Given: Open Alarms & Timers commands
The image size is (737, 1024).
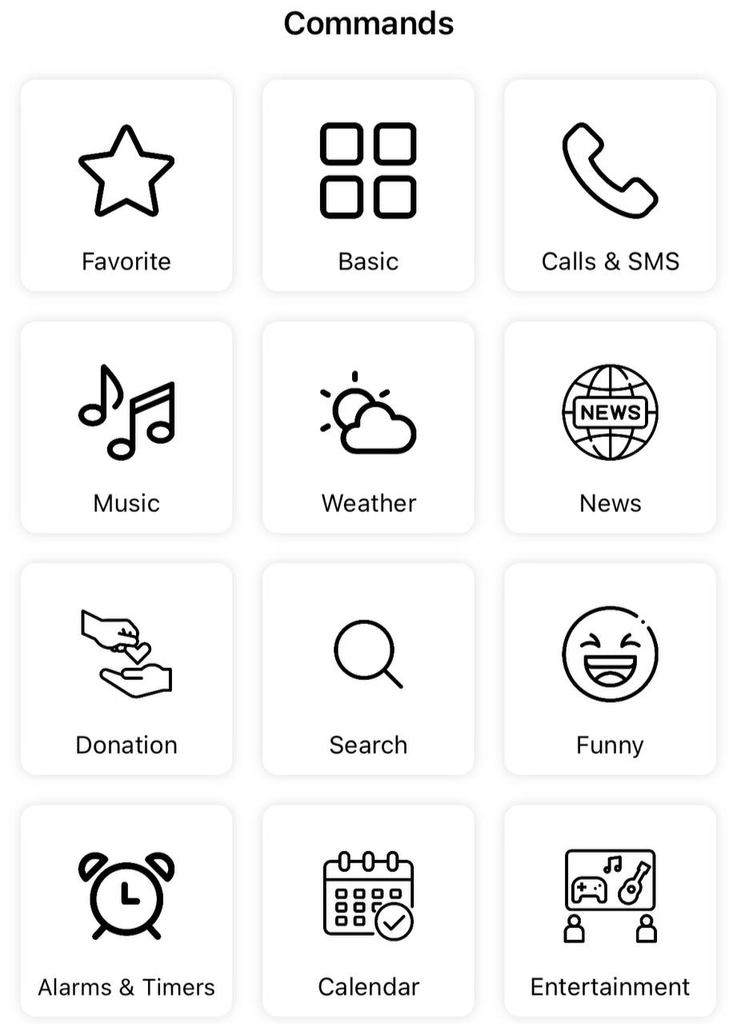Looking at the screenshot, I should click(x=126, y=910).
